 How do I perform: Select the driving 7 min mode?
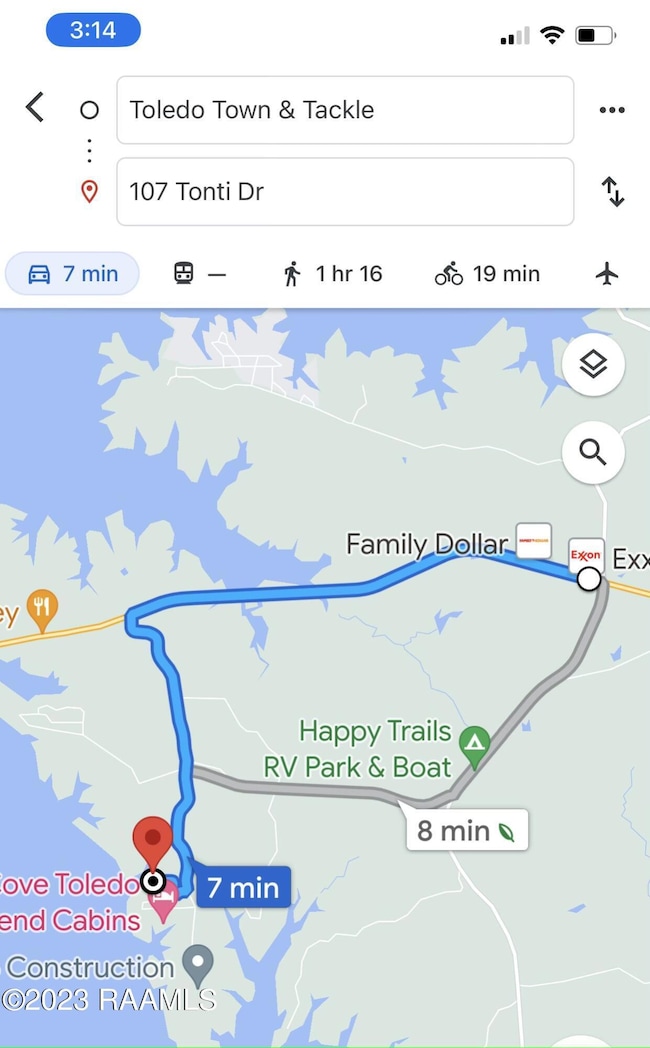[x=73, y=274]
